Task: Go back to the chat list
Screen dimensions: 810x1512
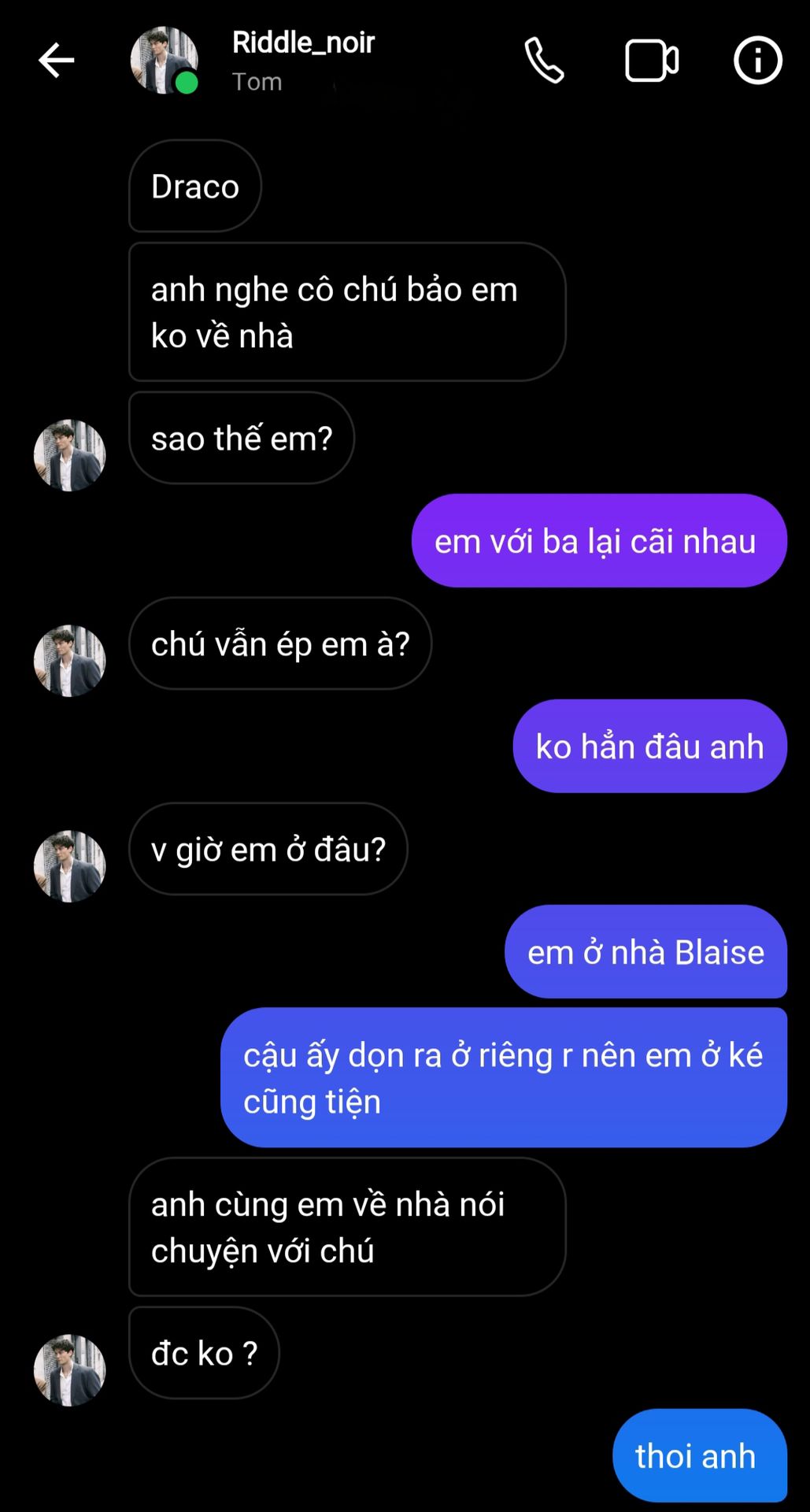Action: [57, 61]
